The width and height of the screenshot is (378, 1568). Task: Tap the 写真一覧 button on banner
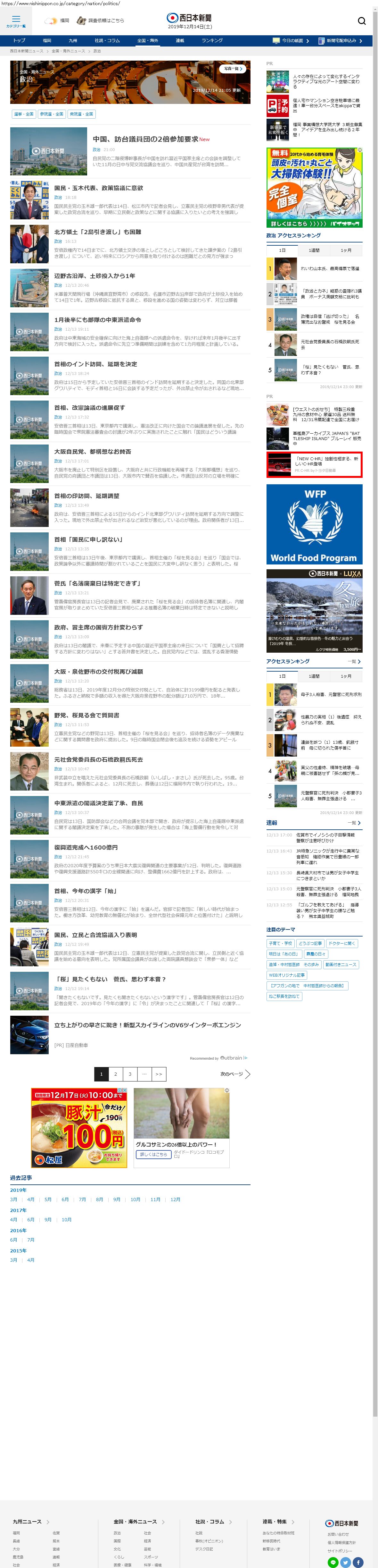pos(233,69)
